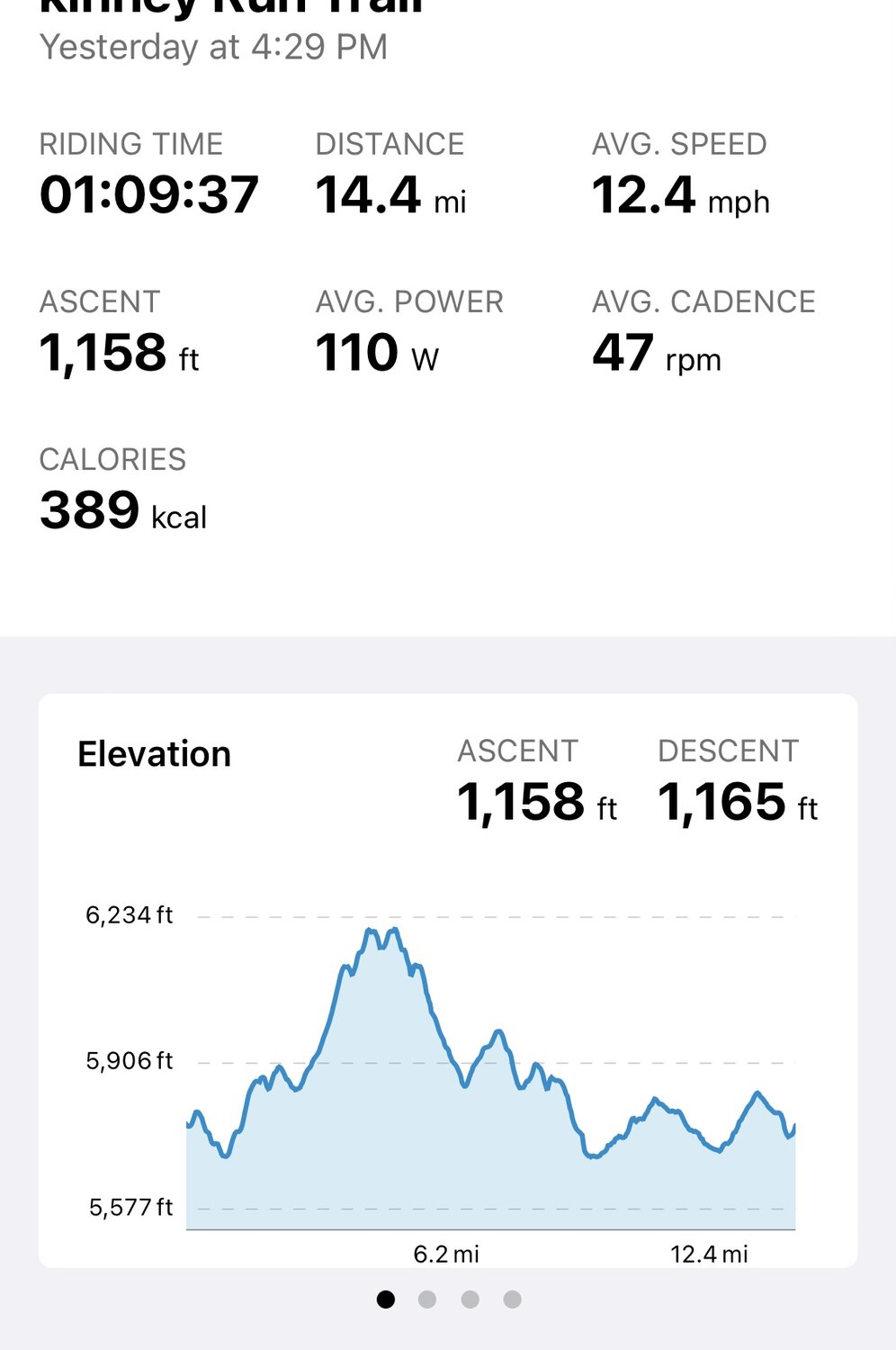Go to the second chart page dot
The width and height of the screenshot is (896, 1350).
427,1299
